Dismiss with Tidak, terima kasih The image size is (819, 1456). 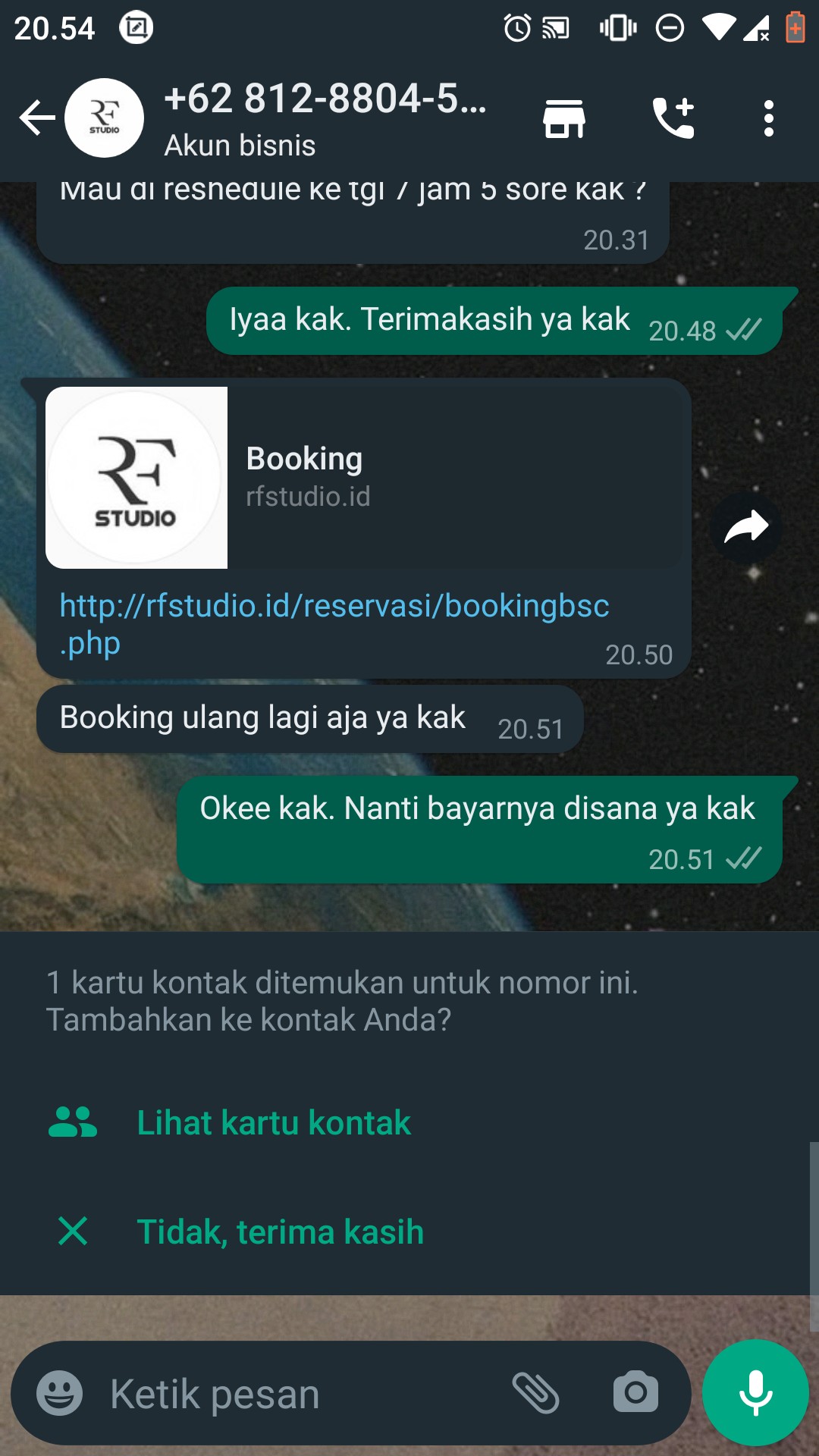pos(279,1232)
